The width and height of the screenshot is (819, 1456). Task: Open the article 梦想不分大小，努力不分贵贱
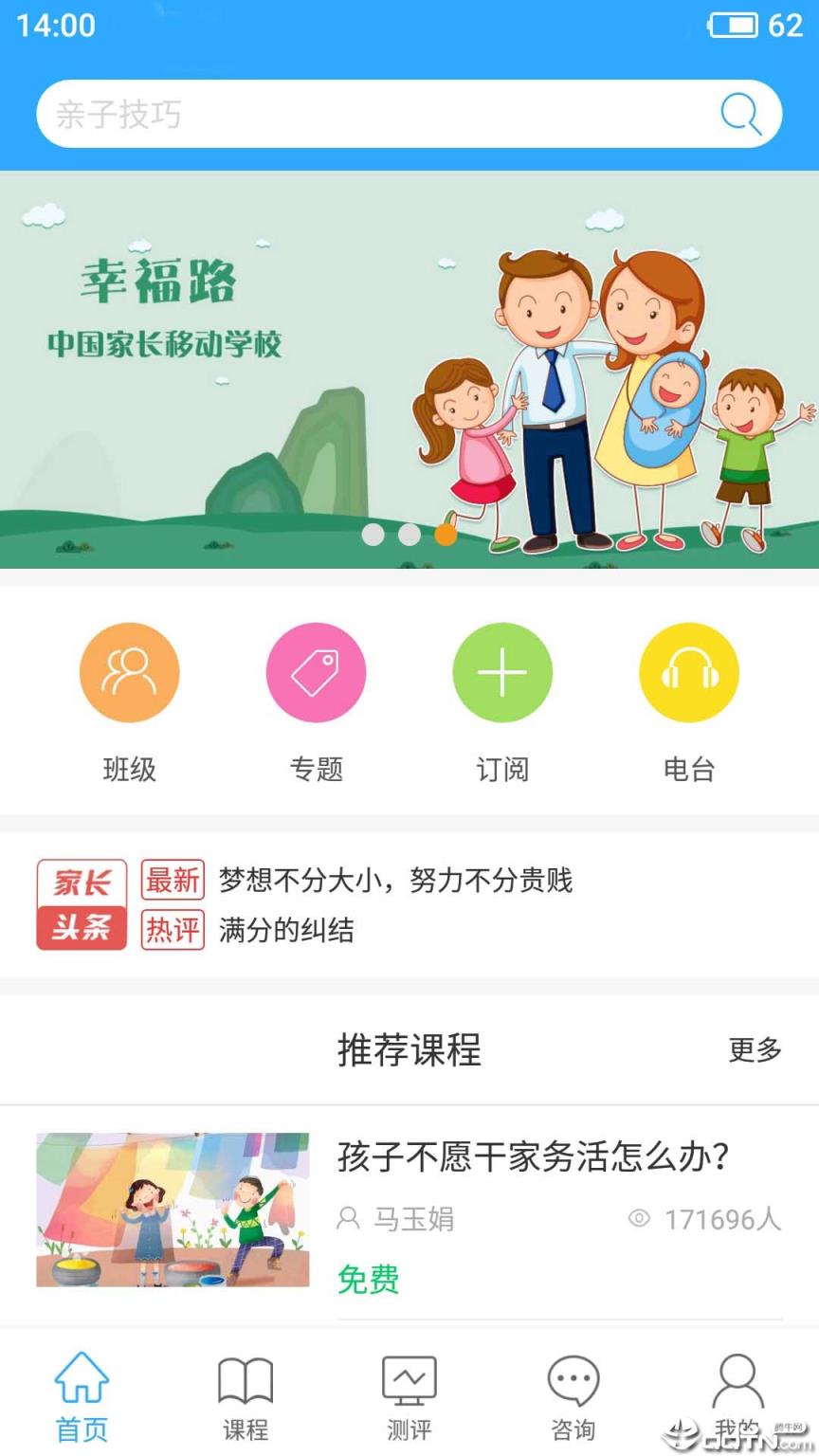tap(395, 879)
